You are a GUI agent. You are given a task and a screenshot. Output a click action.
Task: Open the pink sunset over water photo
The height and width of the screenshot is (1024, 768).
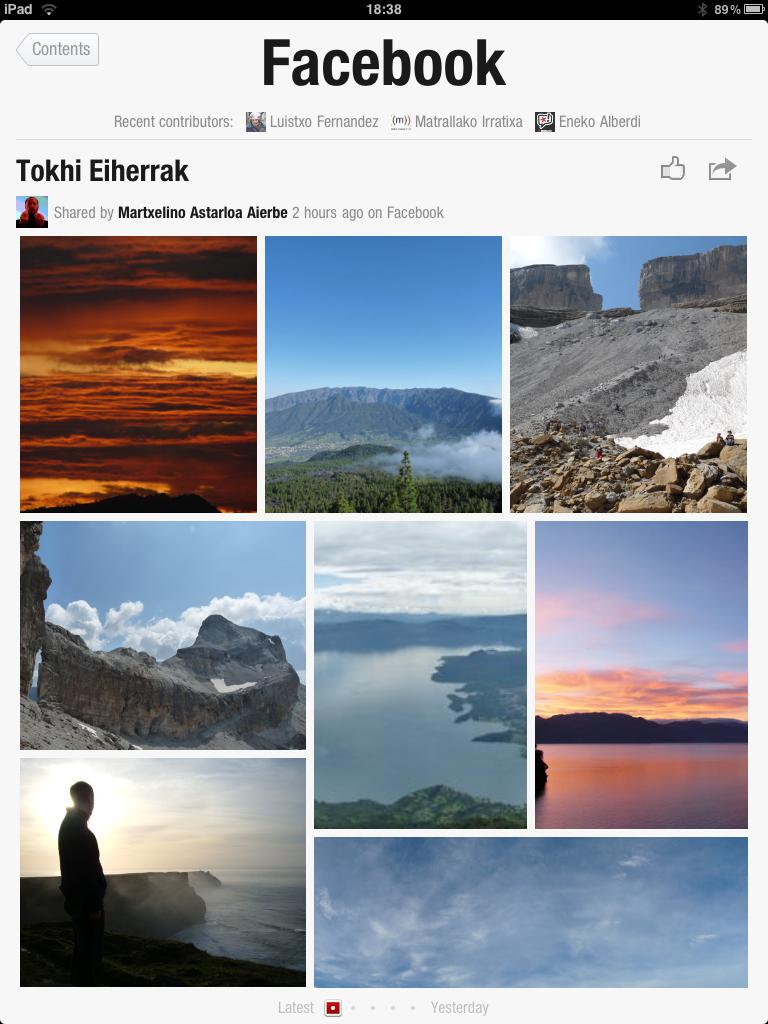point(641,675)
